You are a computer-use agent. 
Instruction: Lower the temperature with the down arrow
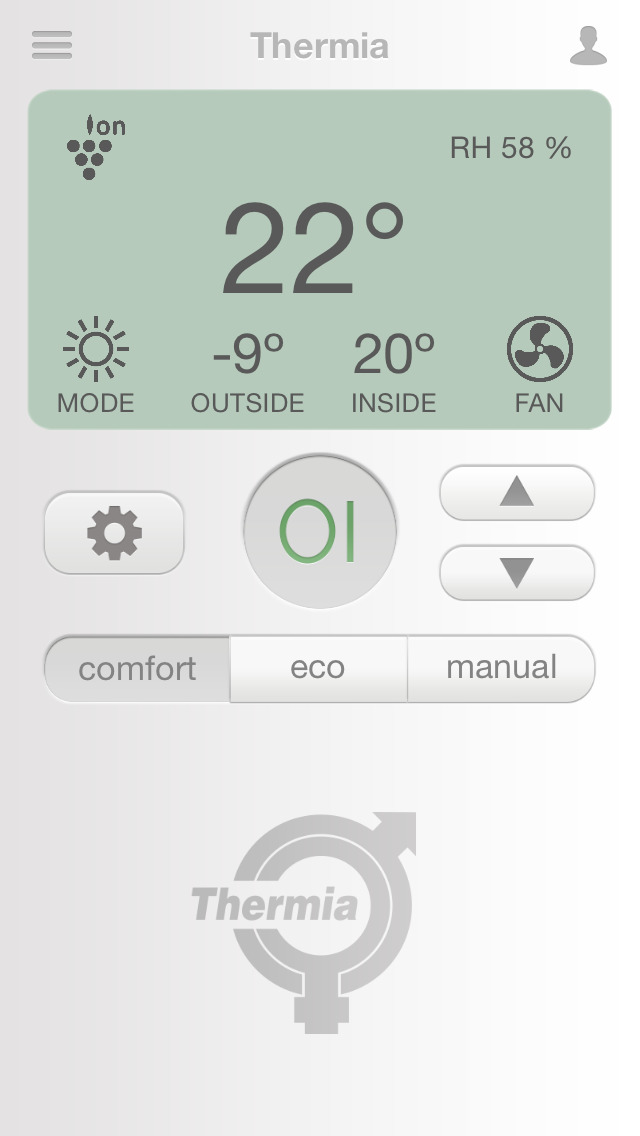tap(517, 572)
